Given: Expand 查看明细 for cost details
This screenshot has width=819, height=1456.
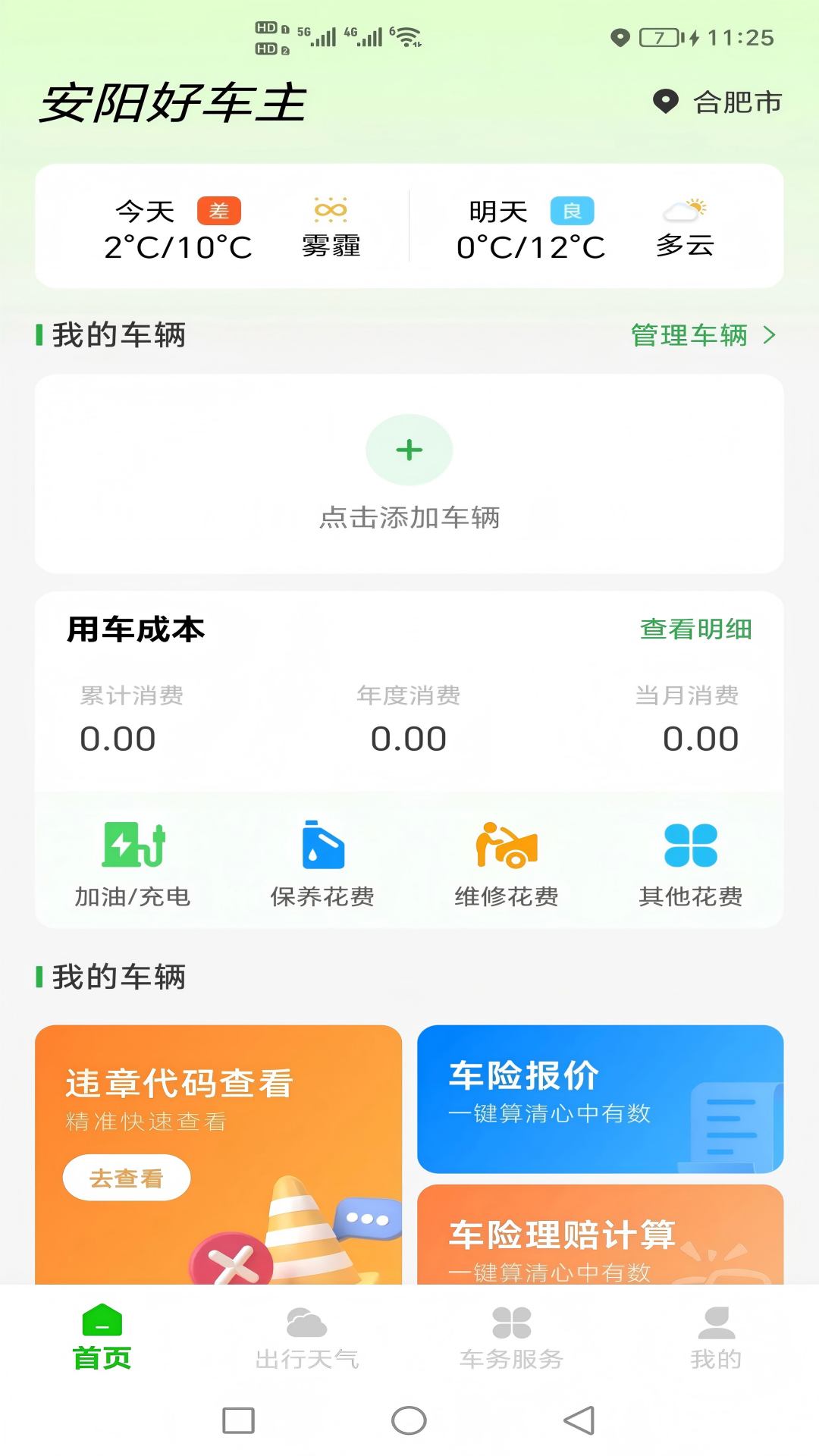Looking at the screenshot, I should (695, 629).
